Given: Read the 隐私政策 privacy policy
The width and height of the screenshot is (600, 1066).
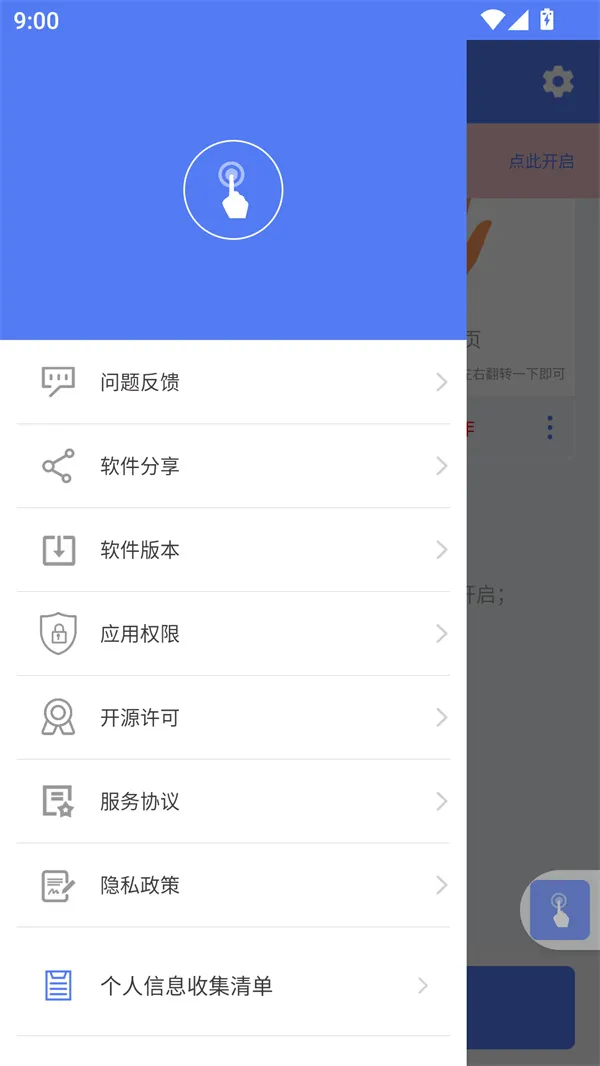Looking at the screenshot, I should [x=233, y=886].
